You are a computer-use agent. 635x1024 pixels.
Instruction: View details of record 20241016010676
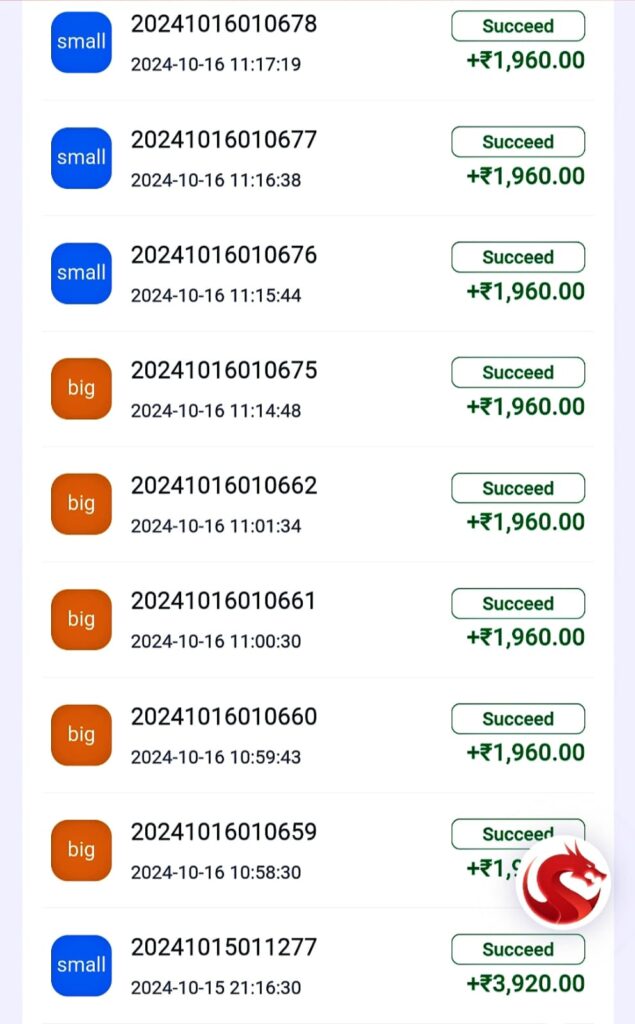pos(318,274)
